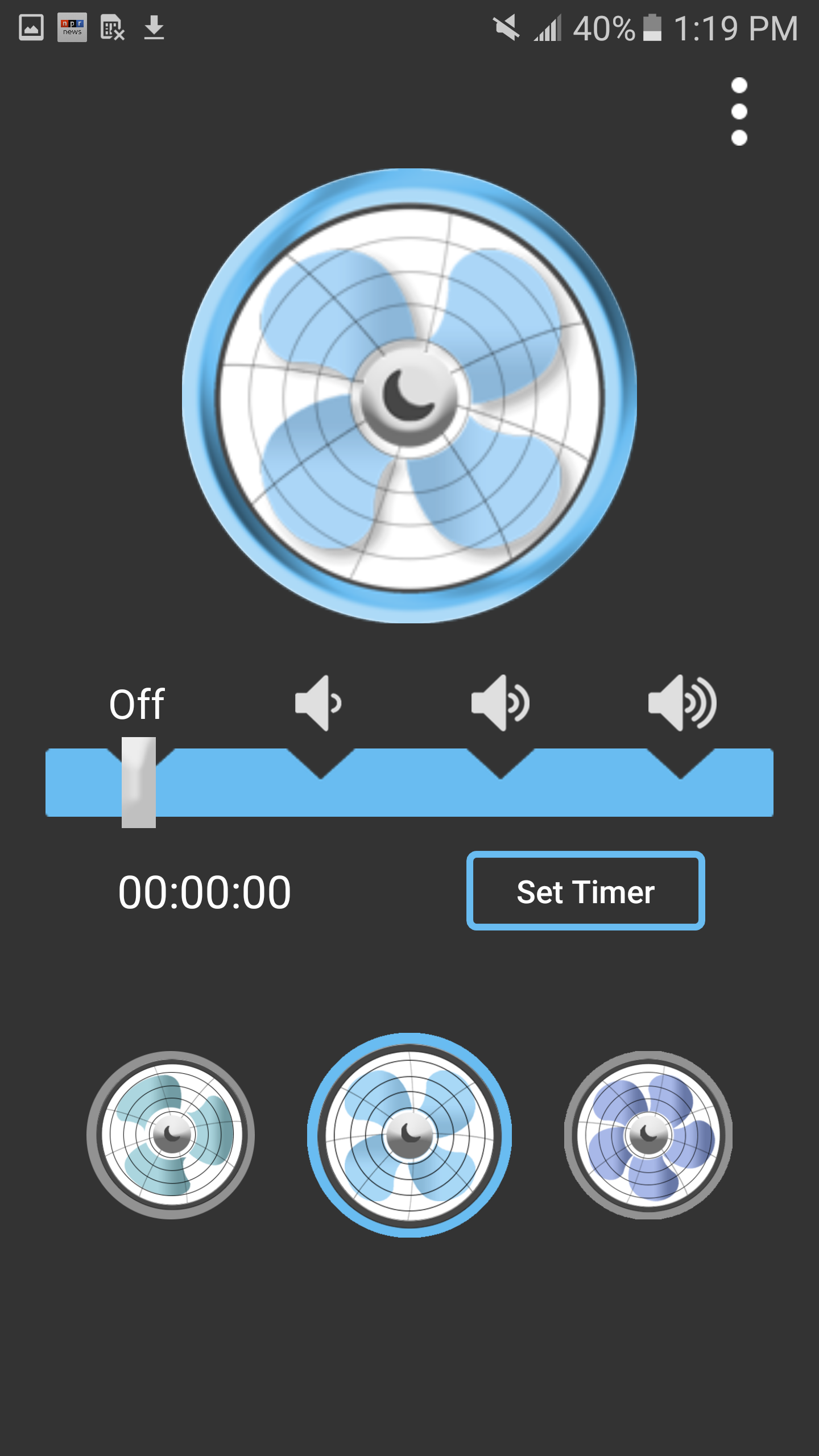Set slider to medium volume level
This screenshot has width=819, height=1456.
[500, 703]
